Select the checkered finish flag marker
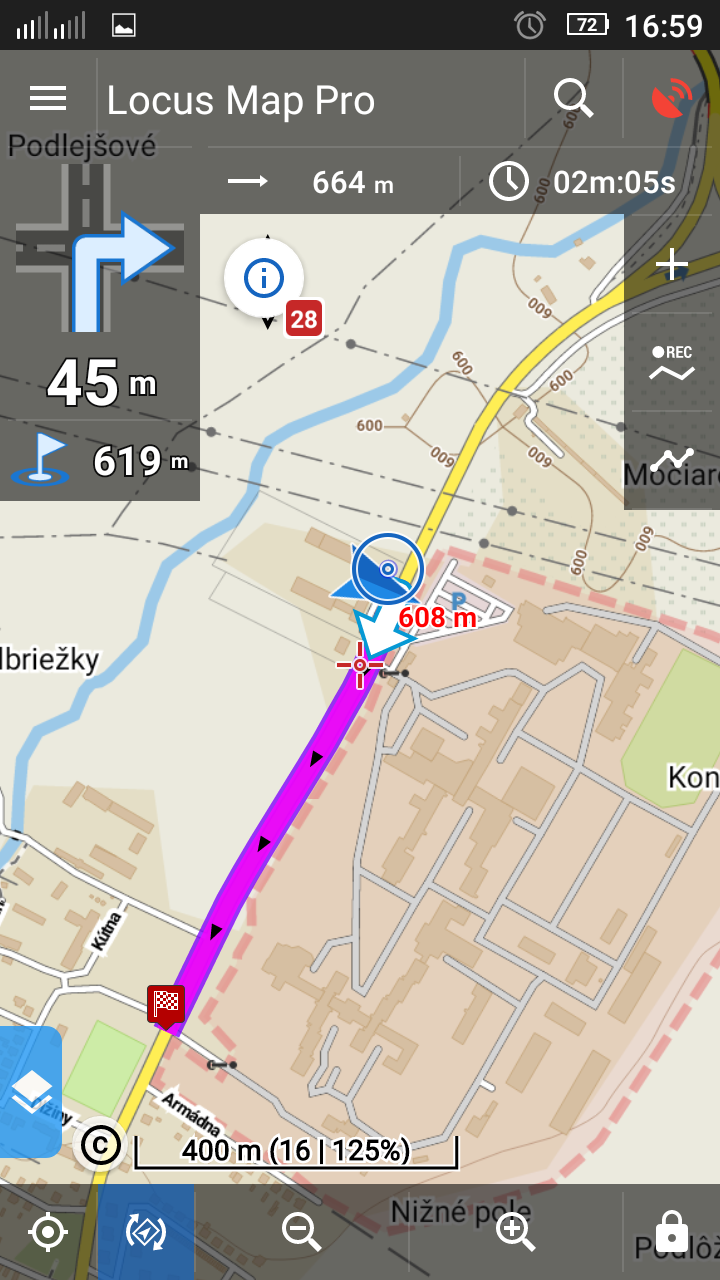 tap(166, 1003)
